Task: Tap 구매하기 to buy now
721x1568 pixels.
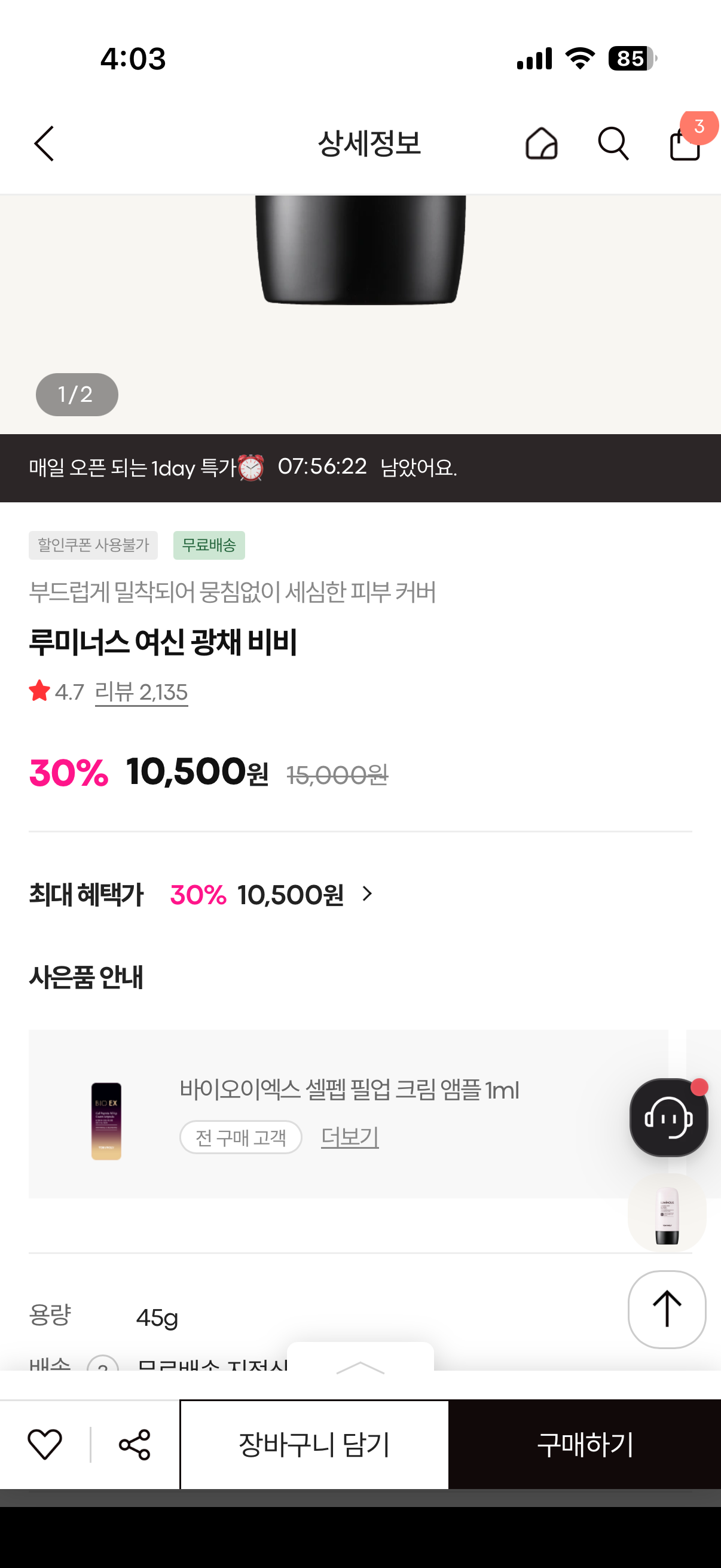Action: click(x=585, y=1444)
